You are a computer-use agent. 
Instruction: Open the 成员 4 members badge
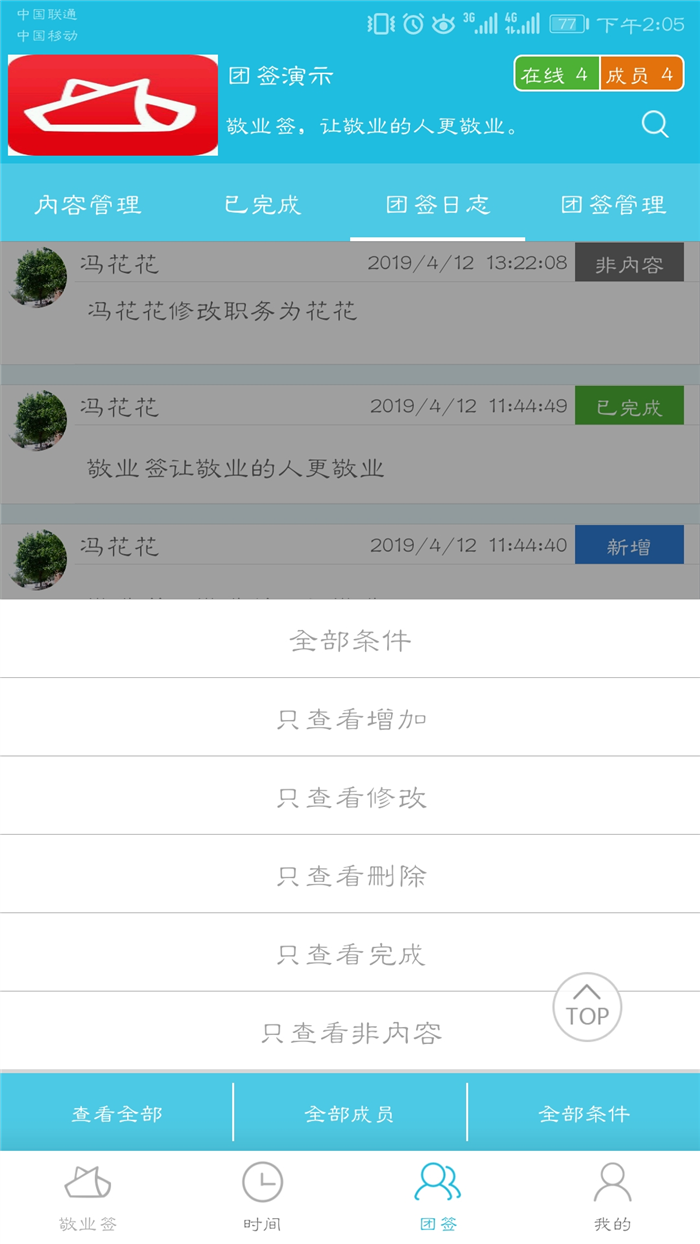click(641, 74)
